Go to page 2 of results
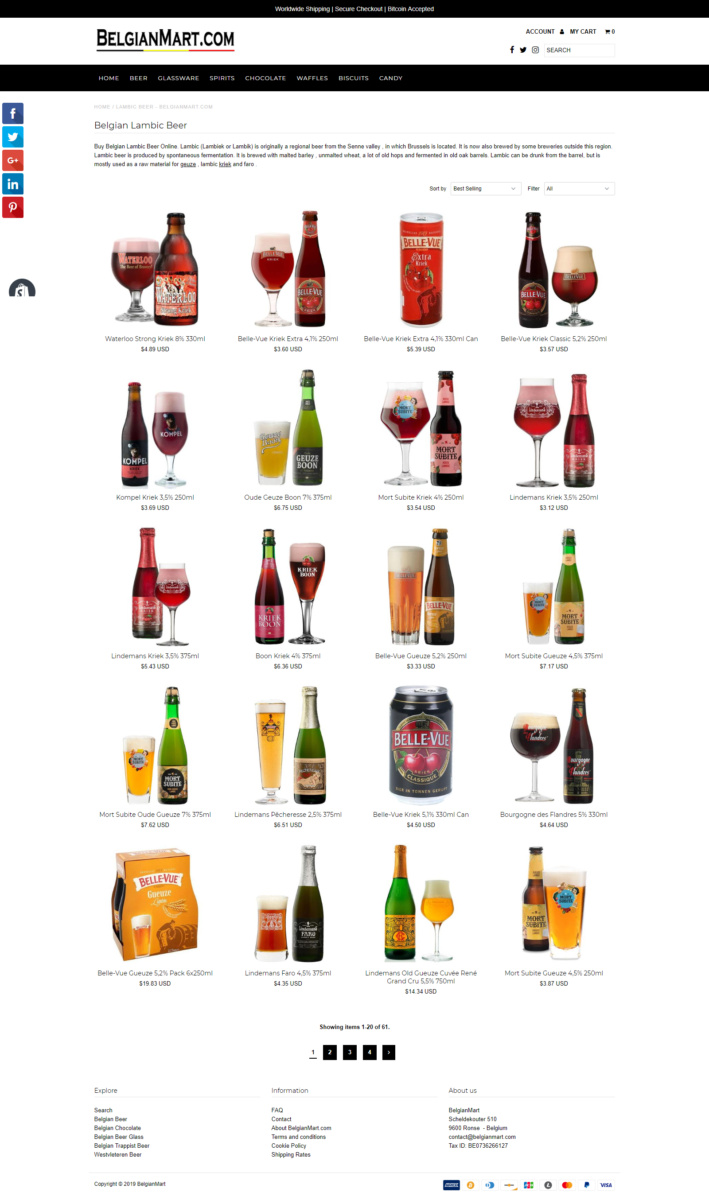 [x=330, y=1052]
